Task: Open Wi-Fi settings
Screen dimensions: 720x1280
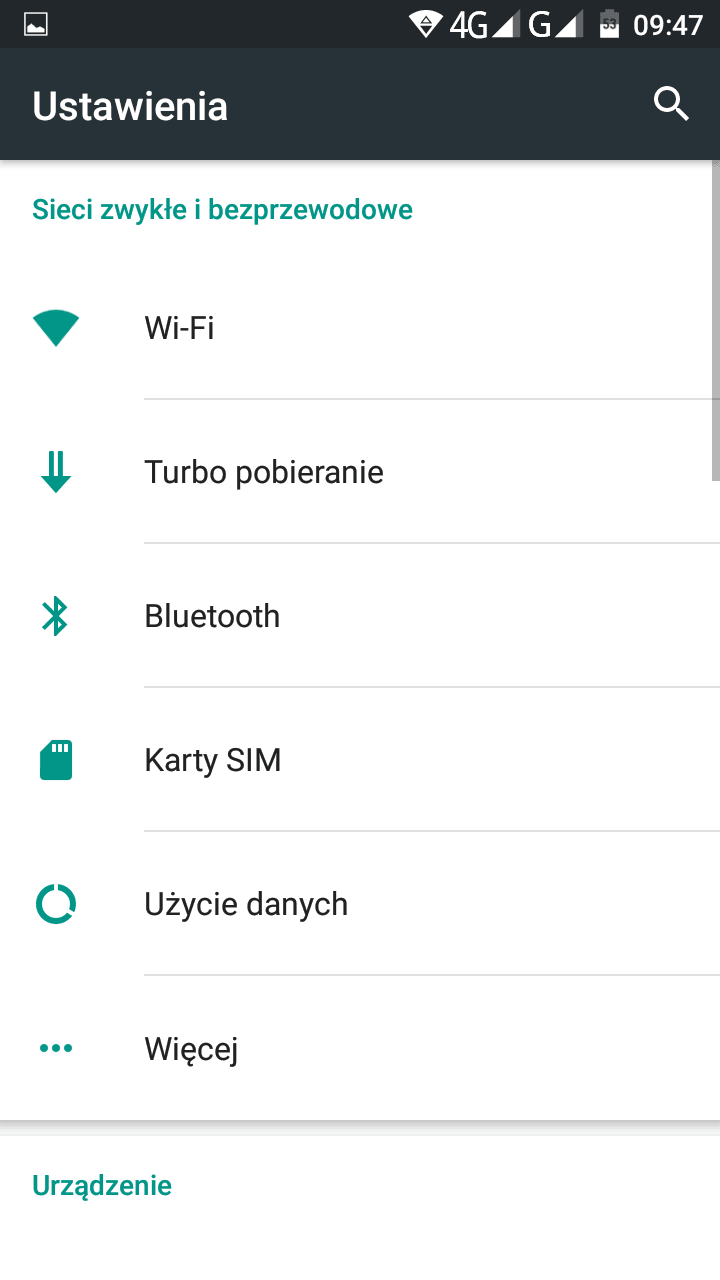Action: point(360,328)
